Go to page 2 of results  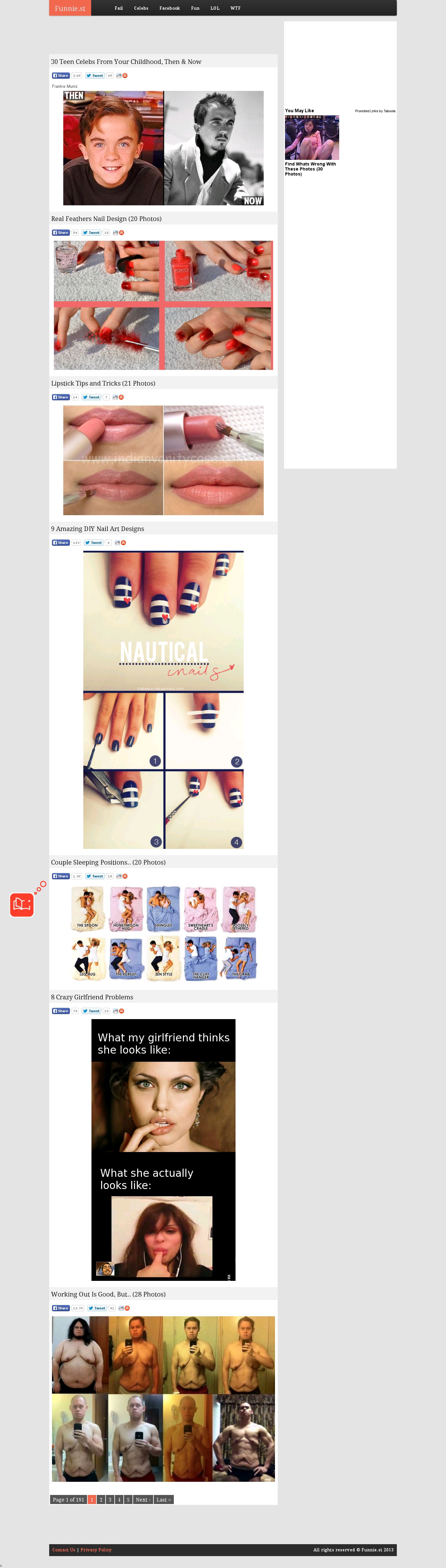point(101,1500)
